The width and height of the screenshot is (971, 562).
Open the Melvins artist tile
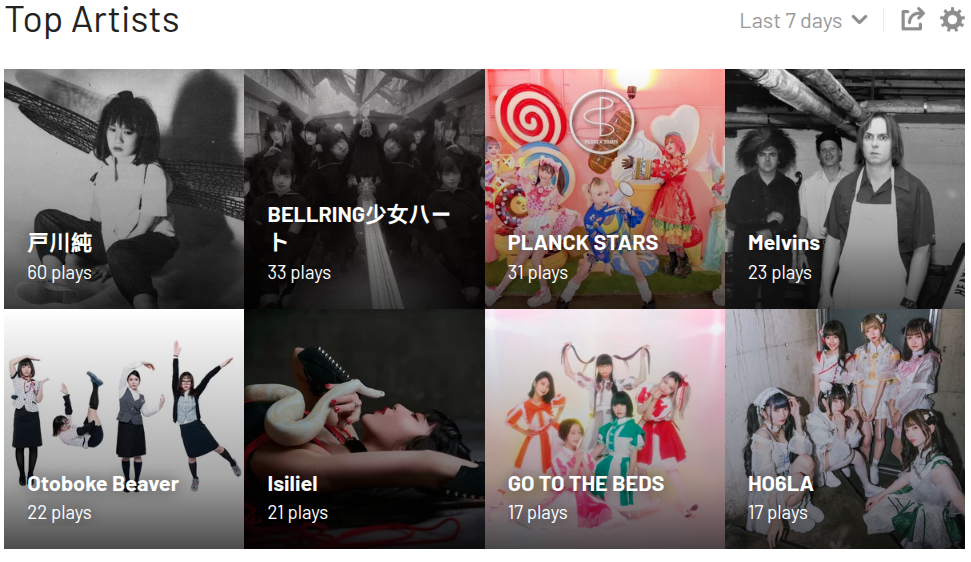[x=845, y=188]
